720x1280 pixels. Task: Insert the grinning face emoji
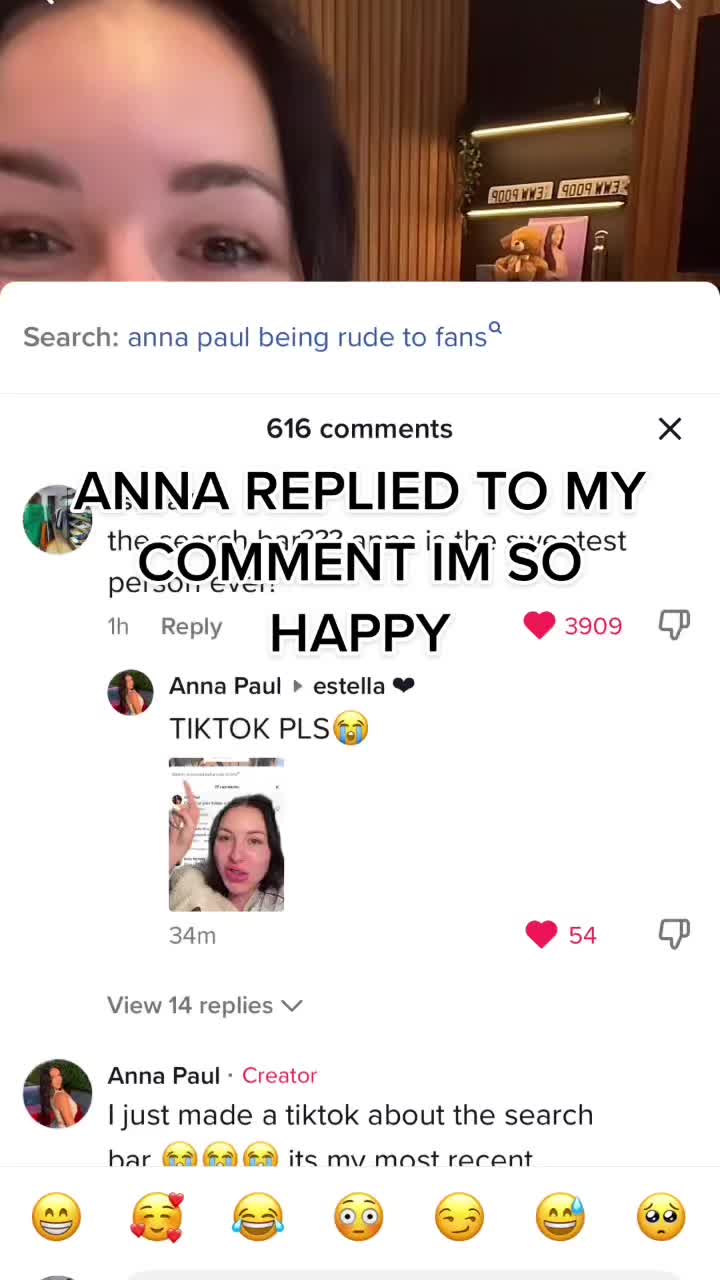(56, 1218)
